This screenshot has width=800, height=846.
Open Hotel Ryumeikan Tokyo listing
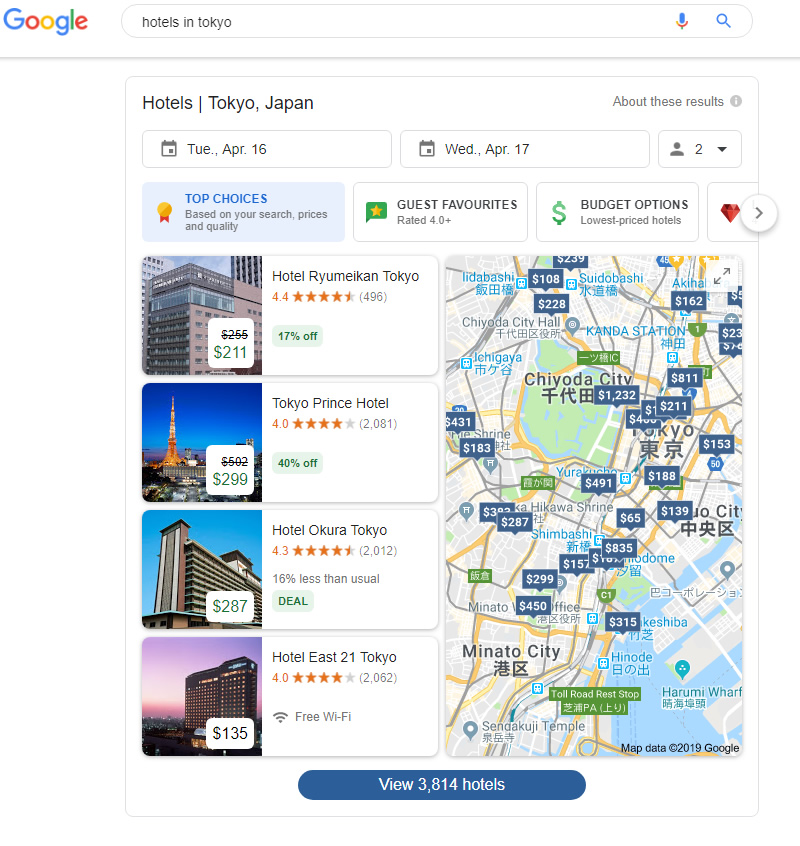[345, 276]
